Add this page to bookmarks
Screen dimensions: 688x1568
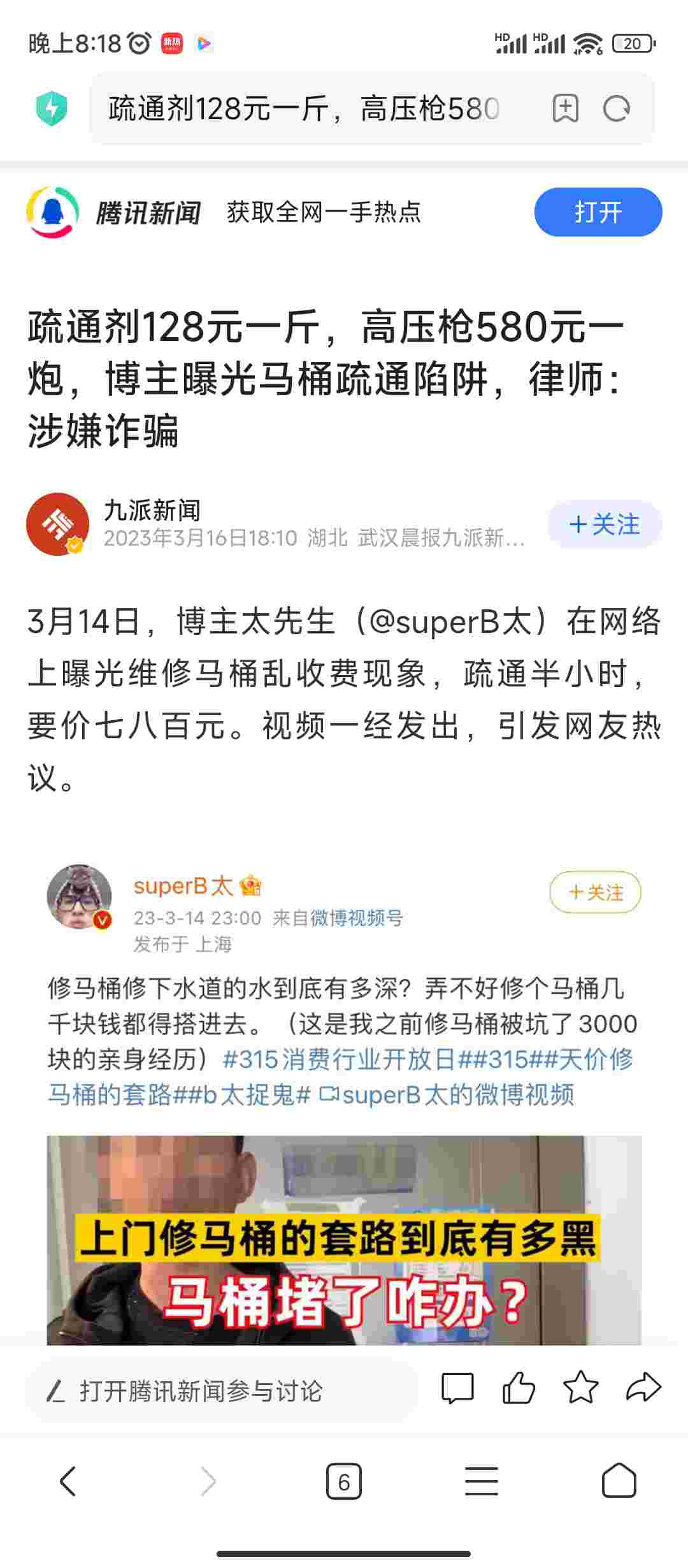pos(565,108)
